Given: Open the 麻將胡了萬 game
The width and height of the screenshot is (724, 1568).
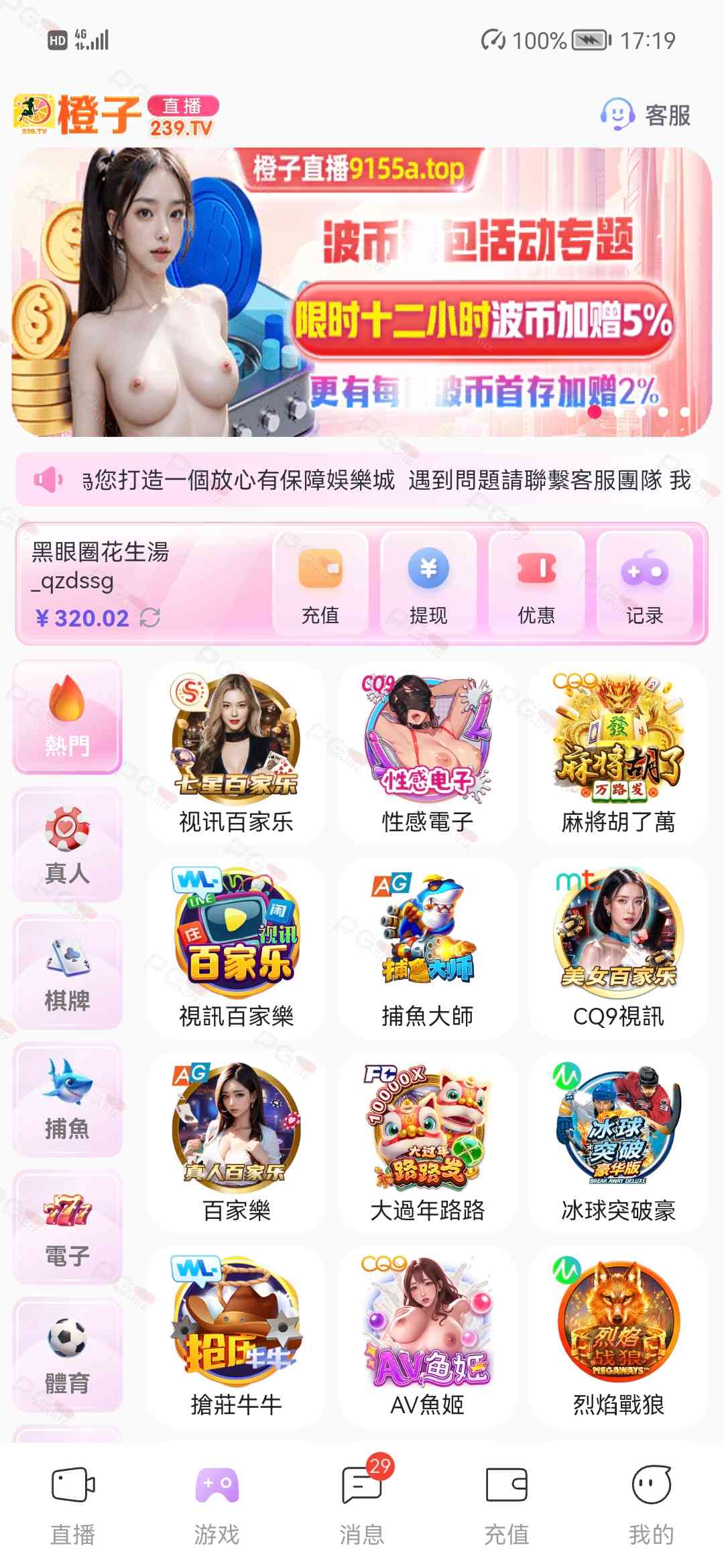Looking at the screenshot, I should tap(618, 754).
